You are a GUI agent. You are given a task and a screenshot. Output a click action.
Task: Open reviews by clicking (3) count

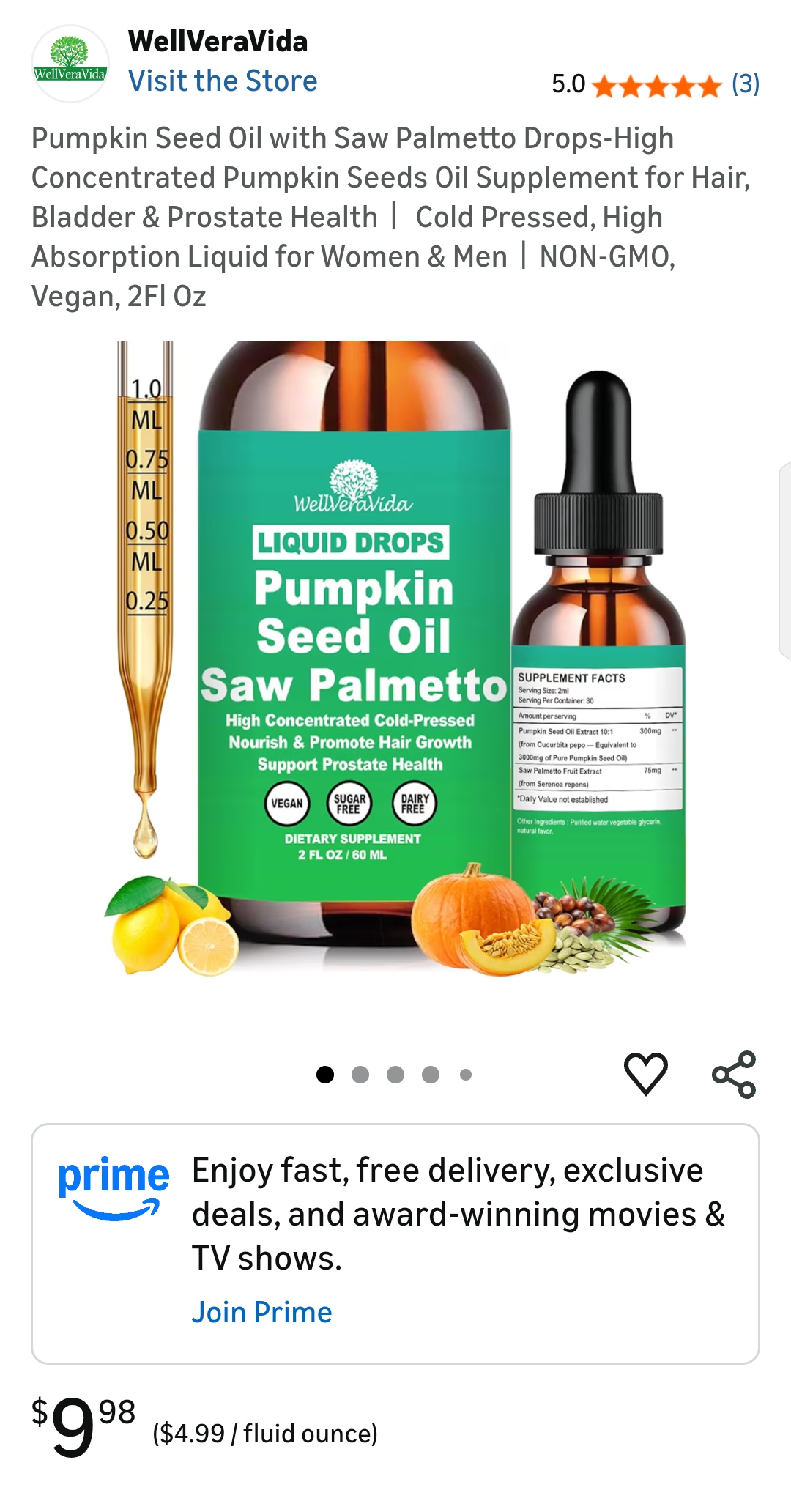[x=746, y=84]
